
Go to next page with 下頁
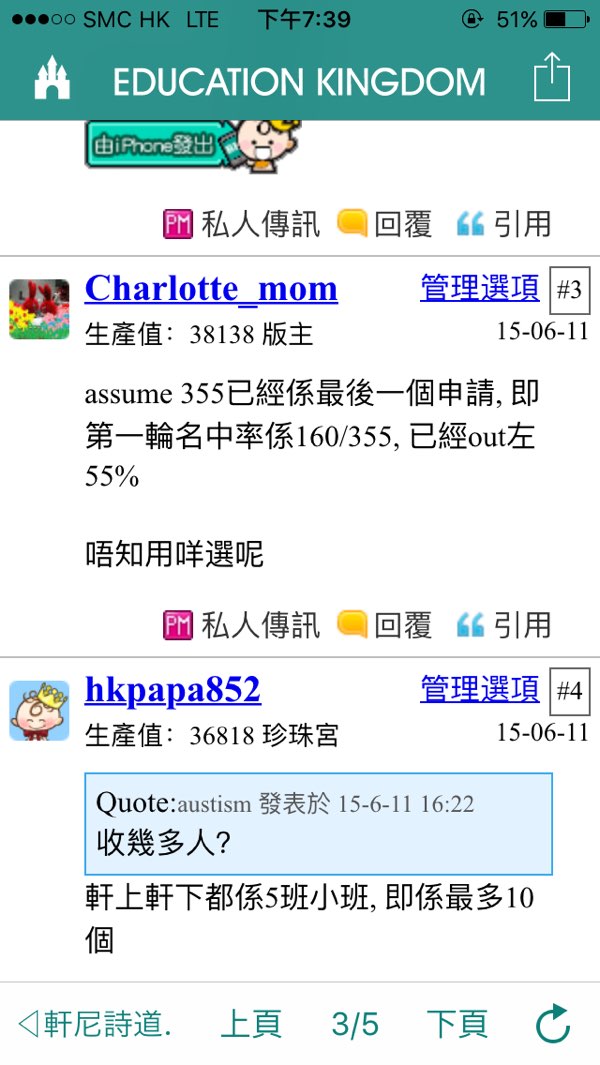pos(457,1024)
